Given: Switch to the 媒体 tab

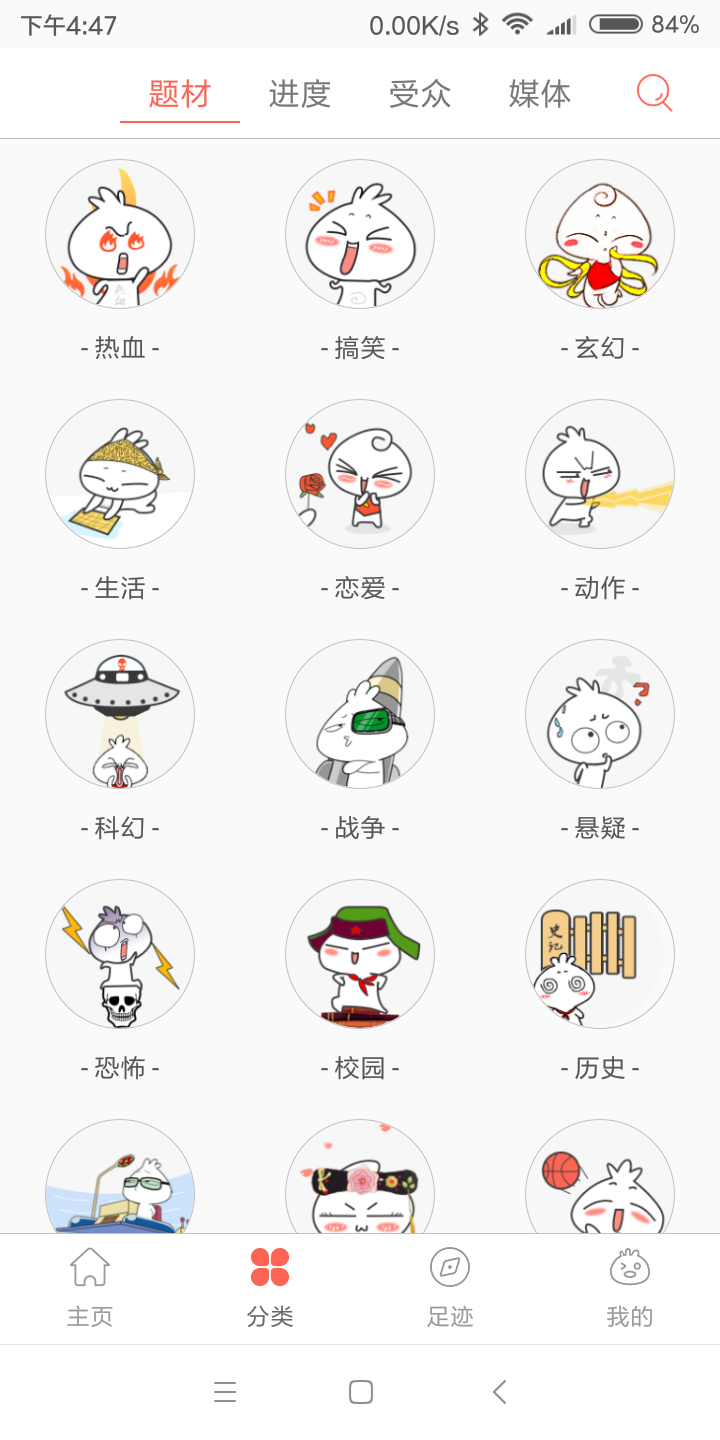Looking at the screenshot, I should (x=540, y=94).
